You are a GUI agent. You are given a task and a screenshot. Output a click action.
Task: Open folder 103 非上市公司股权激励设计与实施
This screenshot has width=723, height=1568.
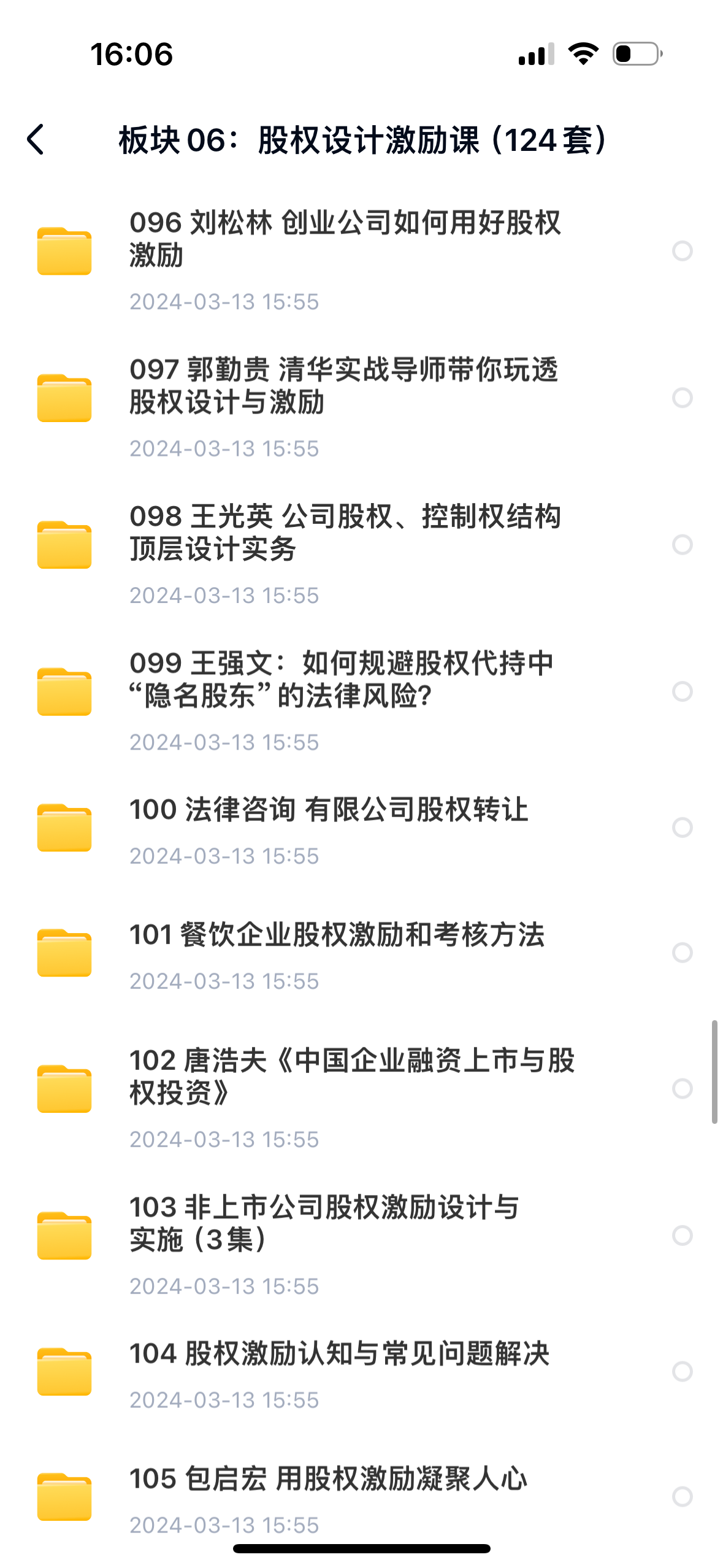[325, 1223]
